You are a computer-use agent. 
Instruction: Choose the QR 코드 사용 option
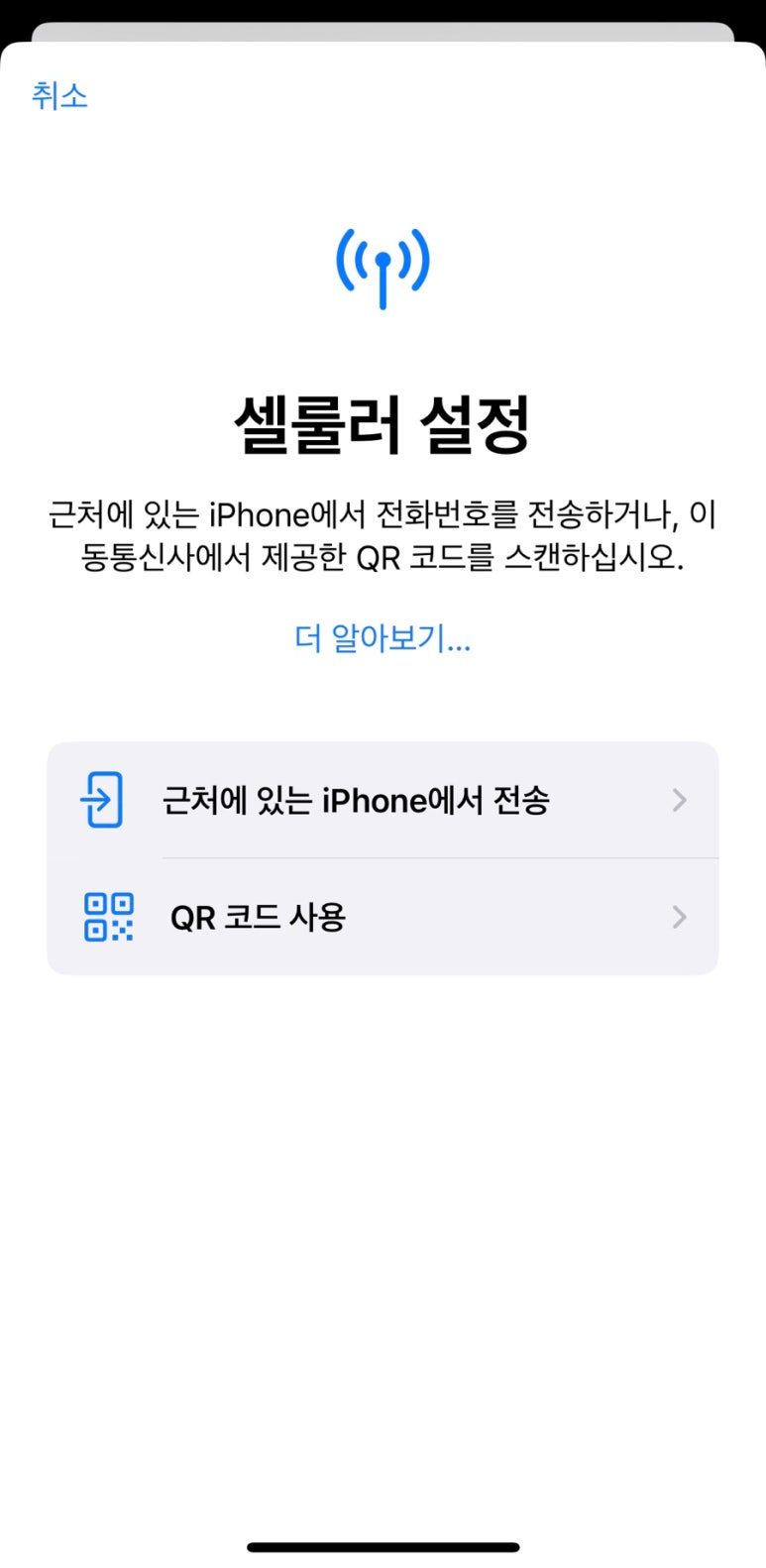pos(383,917)
